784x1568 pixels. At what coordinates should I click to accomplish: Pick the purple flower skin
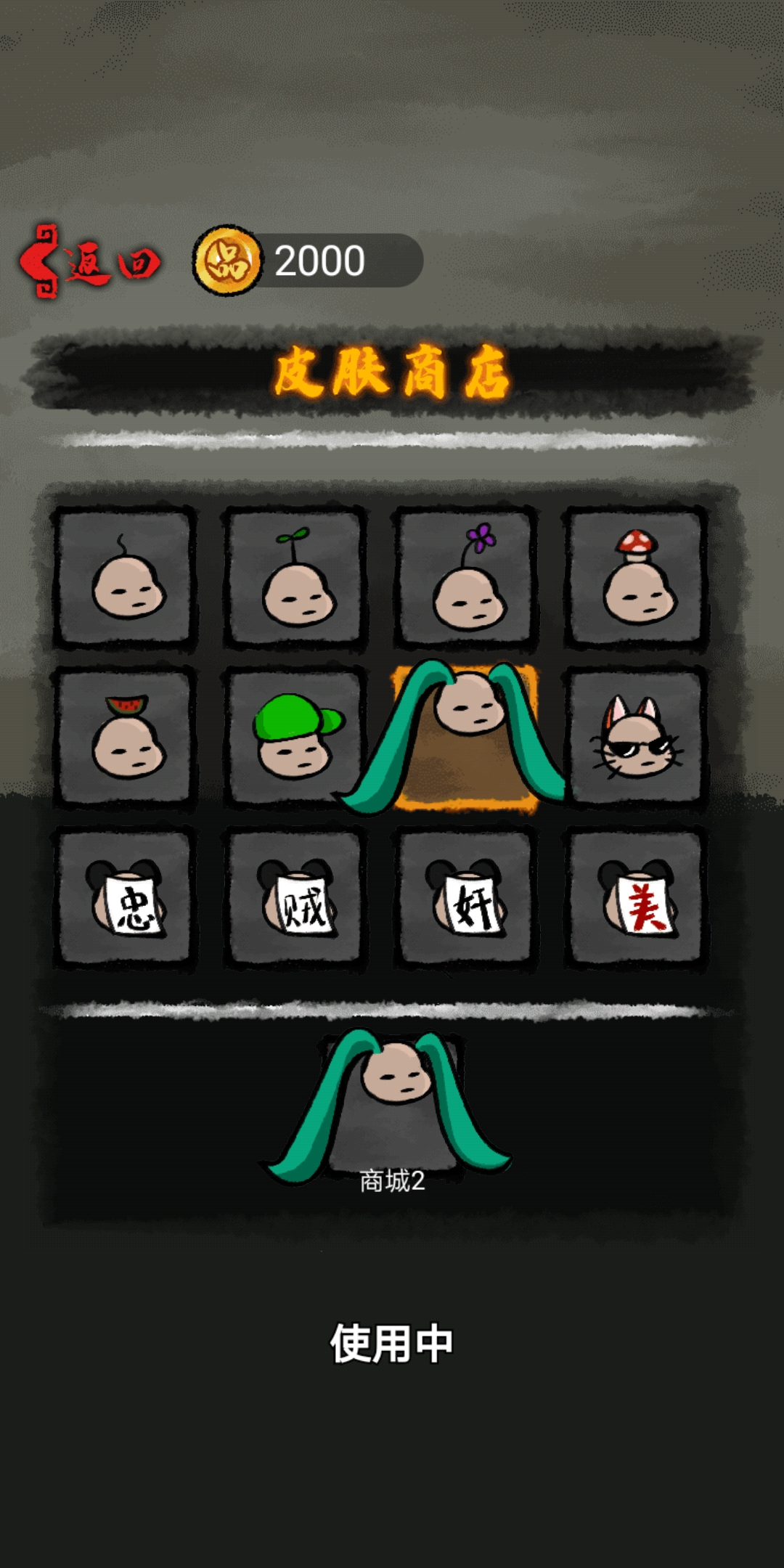tap(466, 578)
